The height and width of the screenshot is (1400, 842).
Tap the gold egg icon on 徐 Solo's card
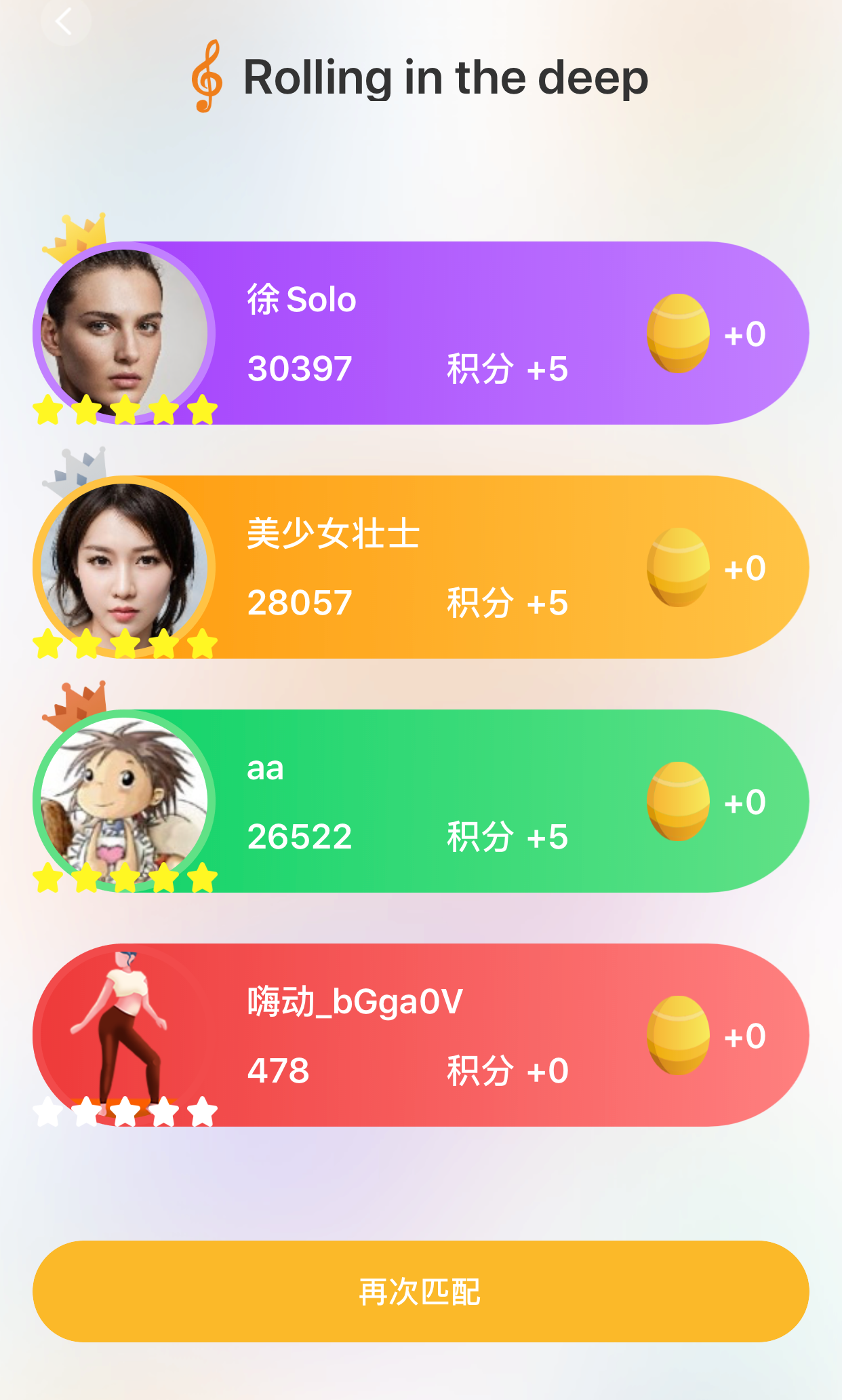click(x=678, y=332)
